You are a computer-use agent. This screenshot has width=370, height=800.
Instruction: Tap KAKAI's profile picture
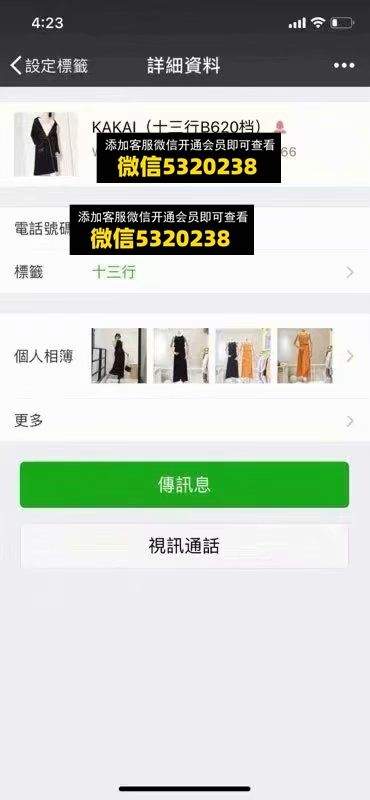pyautogui.click(x=46, y=144)
